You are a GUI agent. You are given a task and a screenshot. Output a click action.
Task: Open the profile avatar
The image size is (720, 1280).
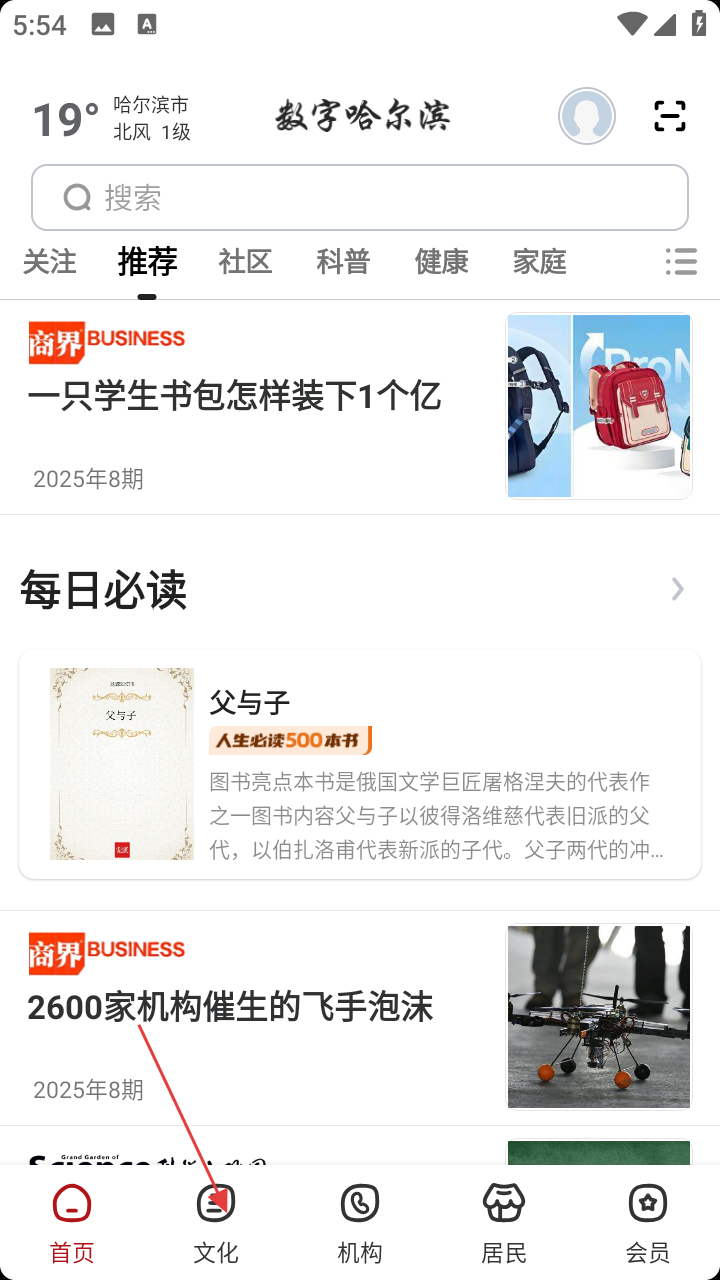click(x=587, y=116)
